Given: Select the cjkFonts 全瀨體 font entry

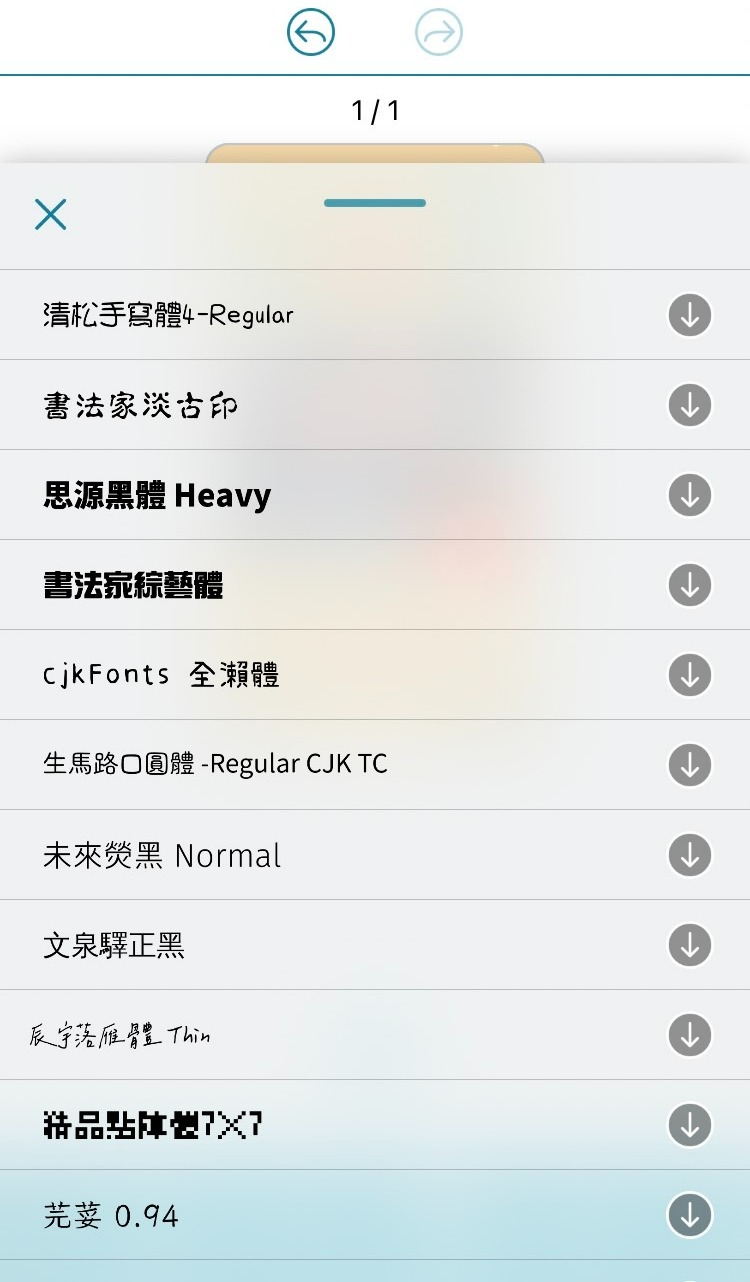Looking at the screenshot, I should click(300, 675).
